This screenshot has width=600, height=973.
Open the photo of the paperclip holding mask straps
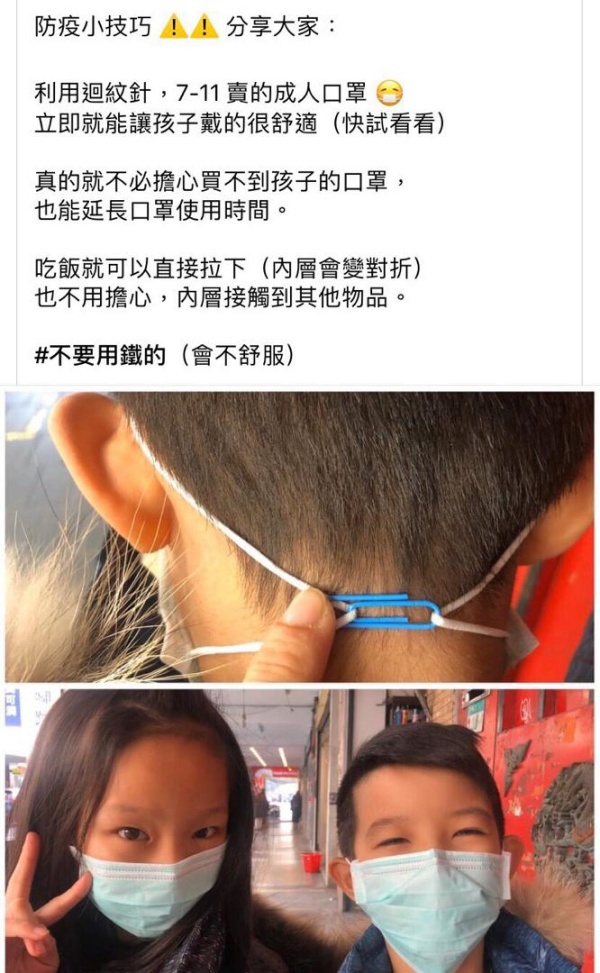(x=299, y=537)
